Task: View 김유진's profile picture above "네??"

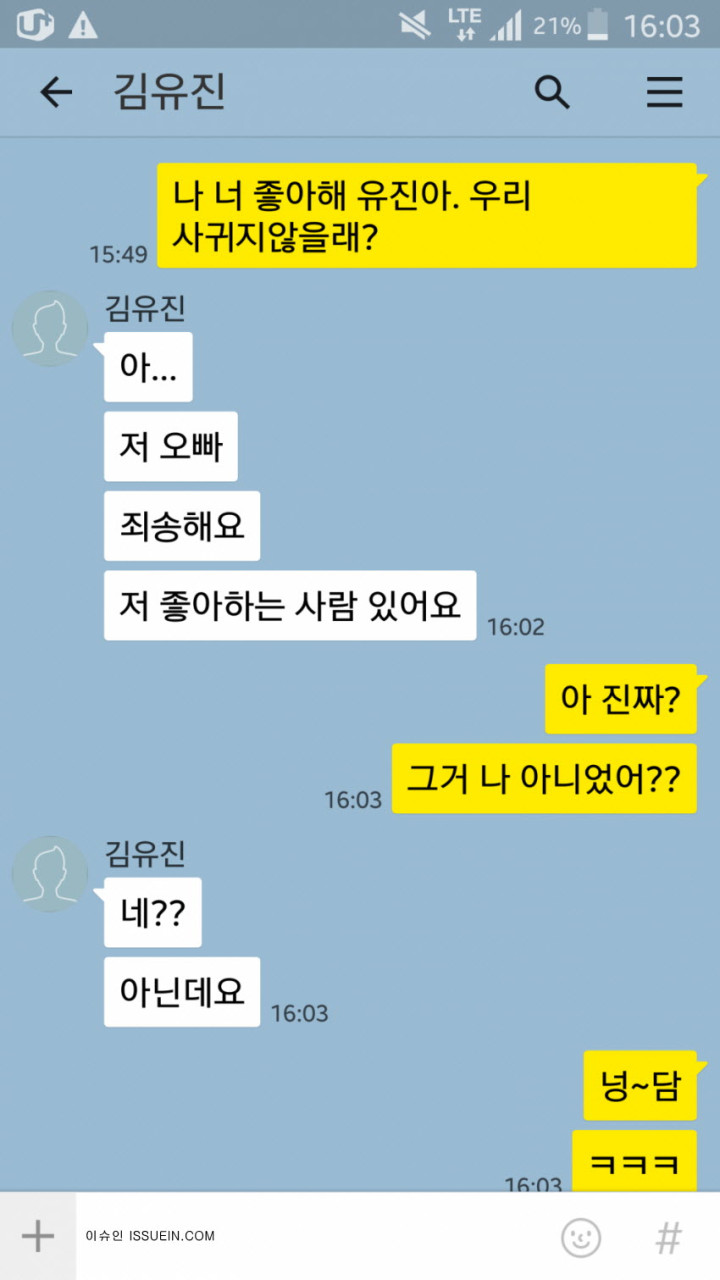Action: (x=50, y=874)
